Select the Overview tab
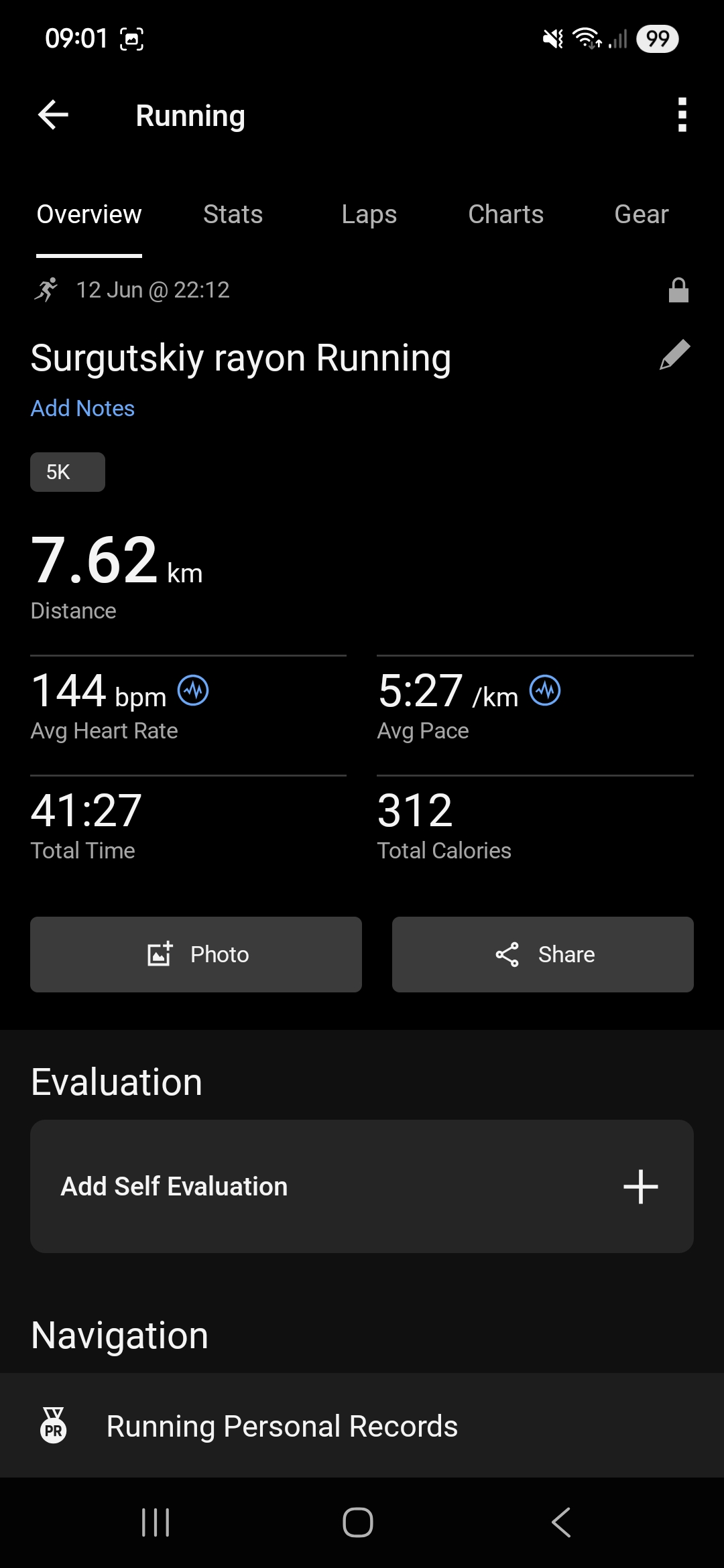Screen dimensions: 724x1568 pyautogui.click(x=89, y=214)
